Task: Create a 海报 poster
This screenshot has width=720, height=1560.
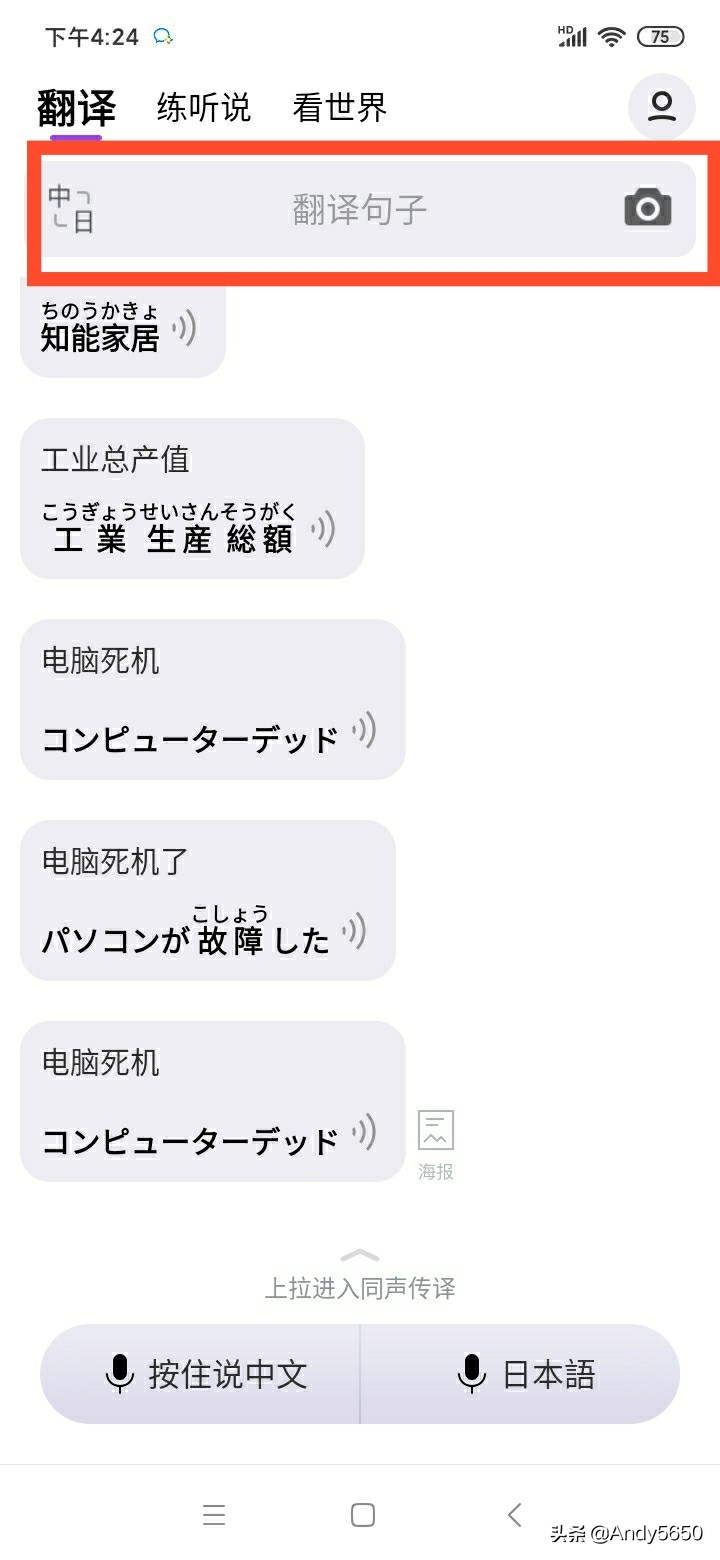Action: (x=436, y=1143)
